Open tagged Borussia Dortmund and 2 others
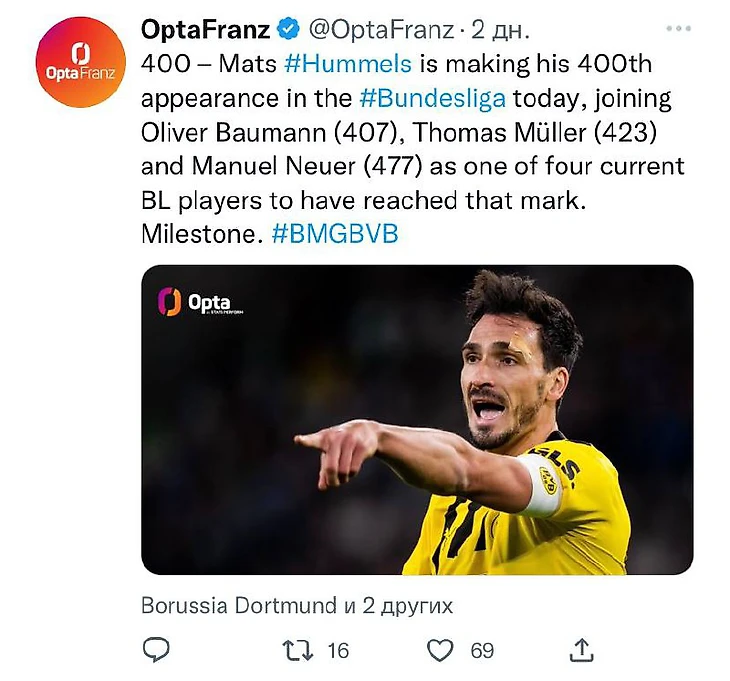 click(x=297, y=605)
